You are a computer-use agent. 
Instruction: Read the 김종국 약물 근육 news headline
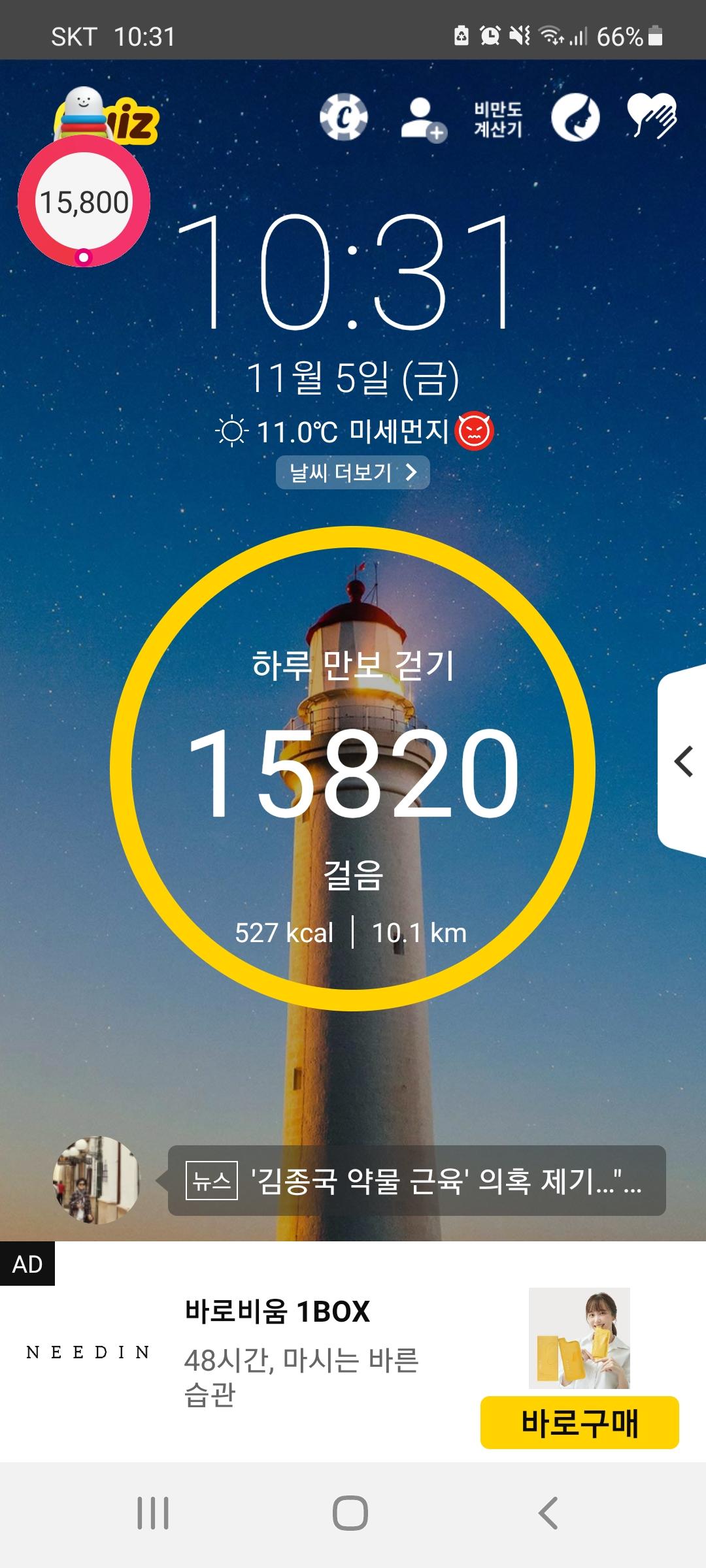[416, 1181]
